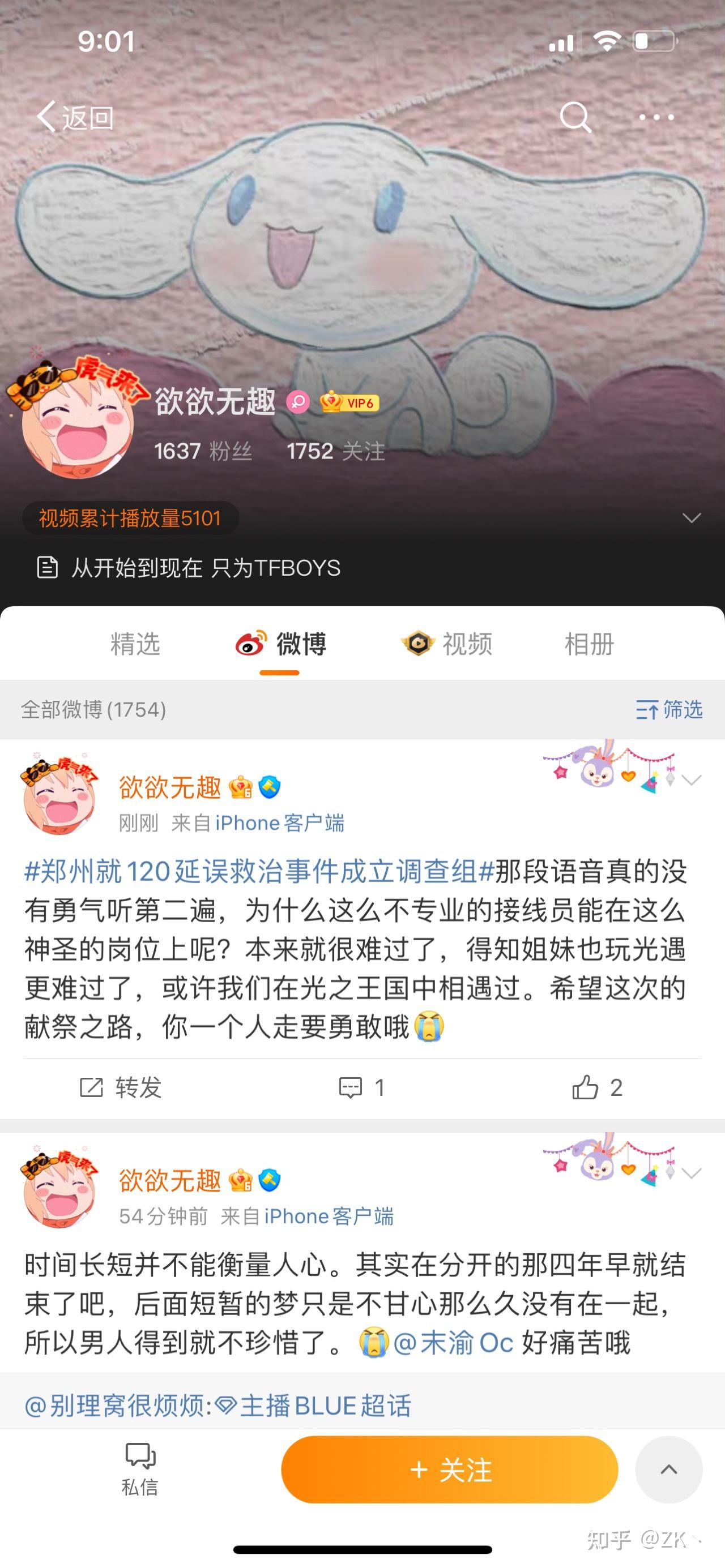
Task: Open the search icon in the header
Action: (575, 117)
